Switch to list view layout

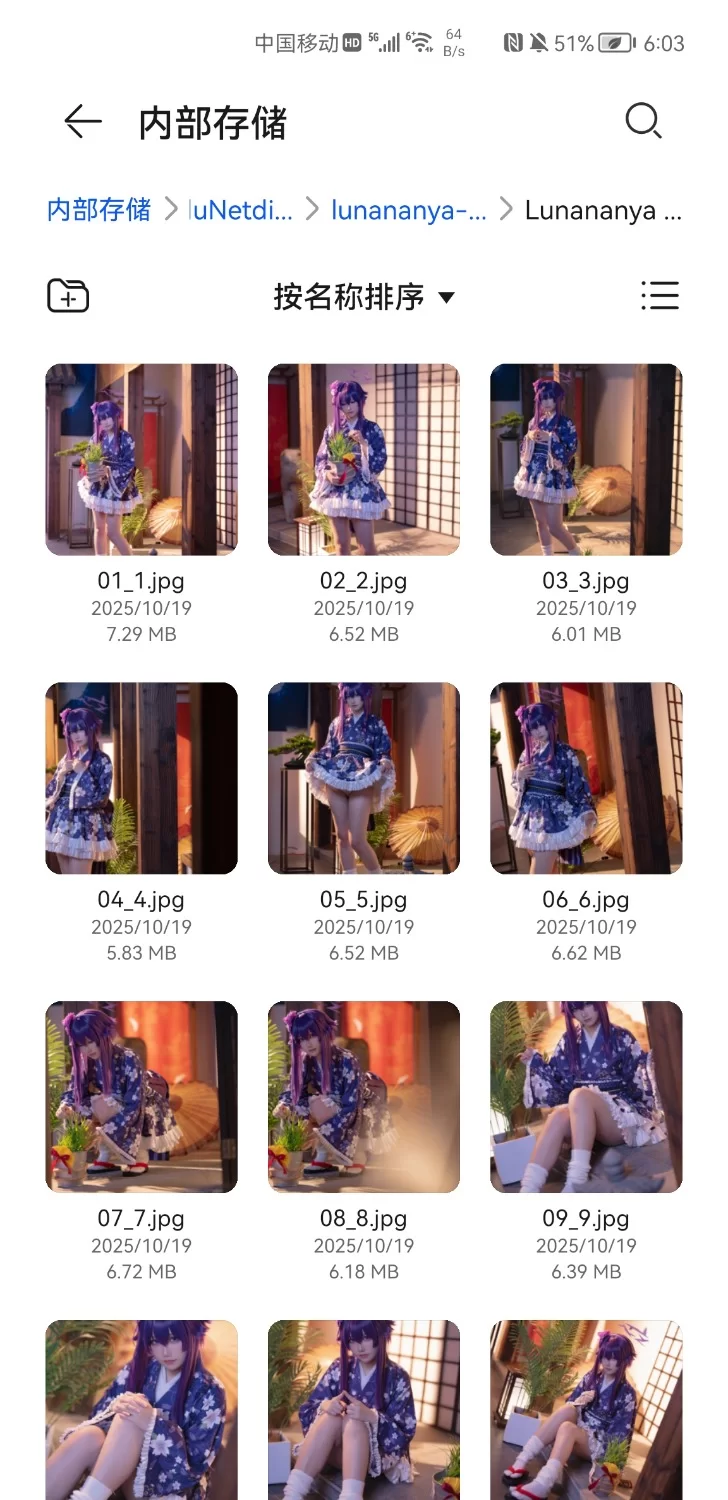pyautogui.click(x=661, y=296)
